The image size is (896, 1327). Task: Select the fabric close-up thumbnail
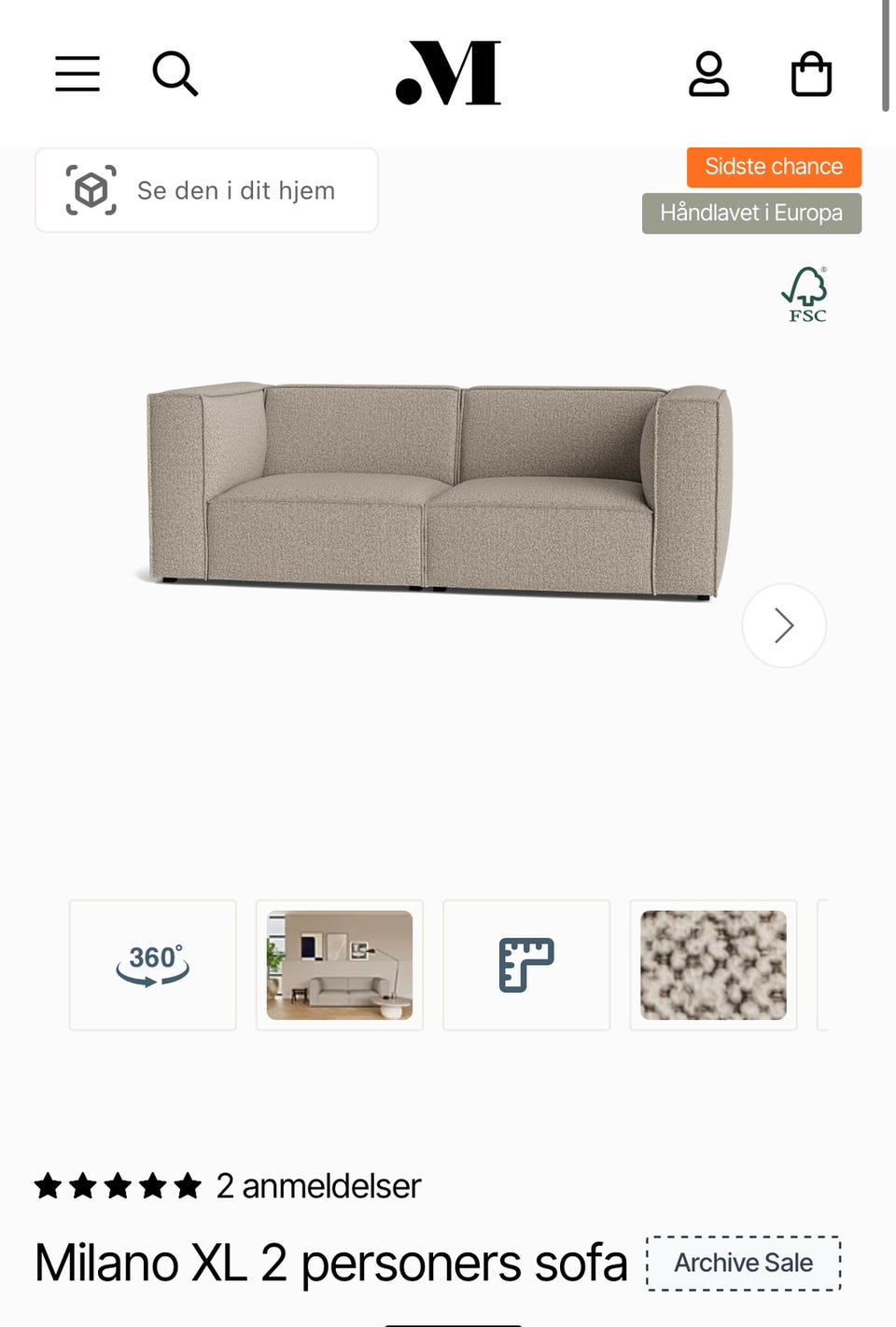[x=713, y=965]
